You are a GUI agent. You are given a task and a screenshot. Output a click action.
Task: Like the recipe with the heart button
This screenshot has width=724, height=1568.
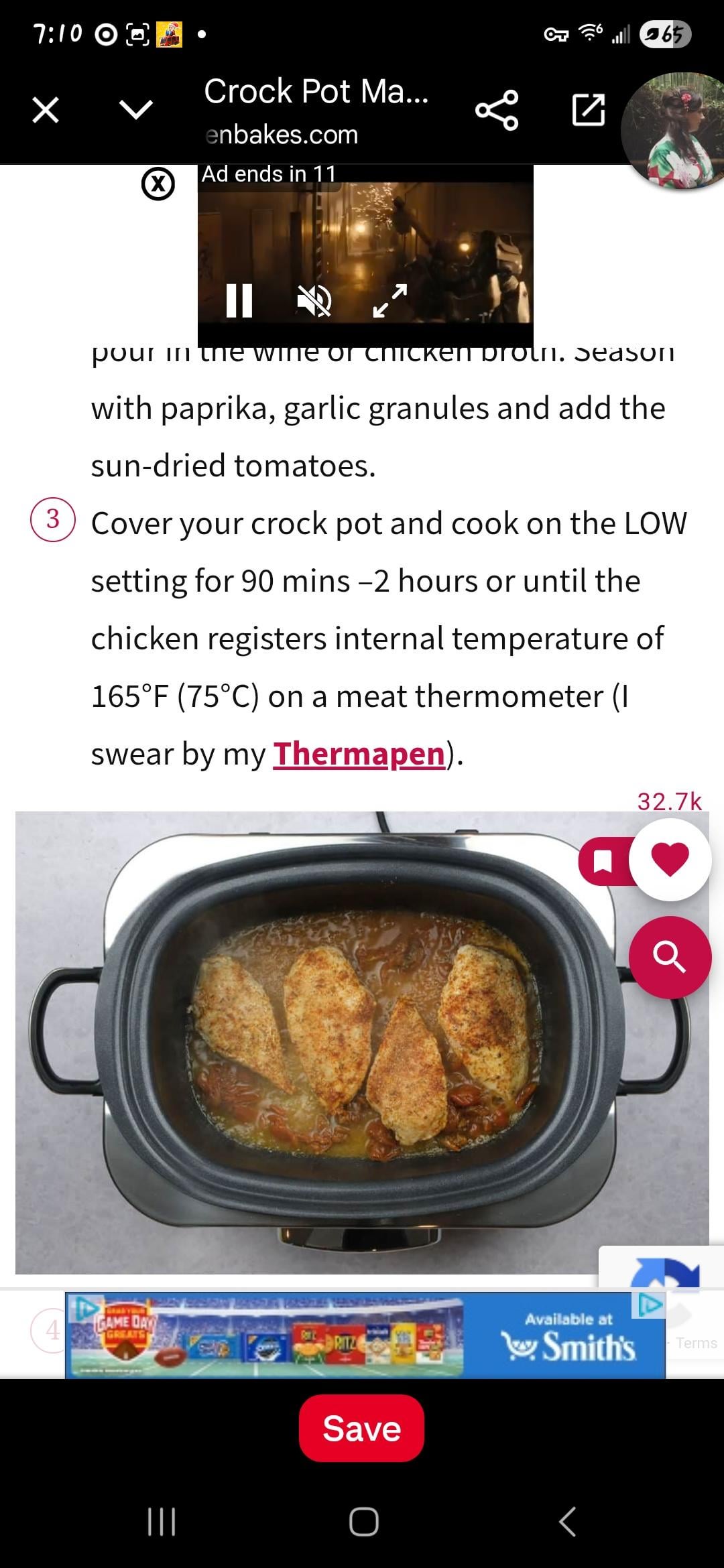pyautogui.click(x=670, y=860)
